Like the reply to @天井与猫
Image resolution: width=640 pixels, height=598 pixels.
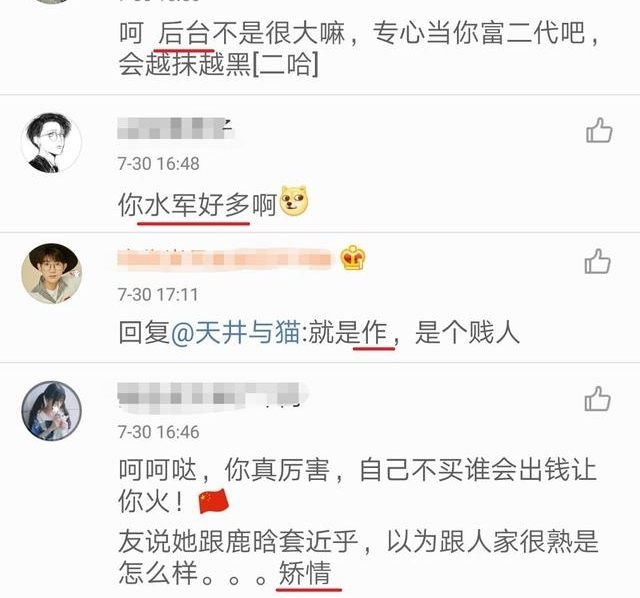[x=598, y=262]
